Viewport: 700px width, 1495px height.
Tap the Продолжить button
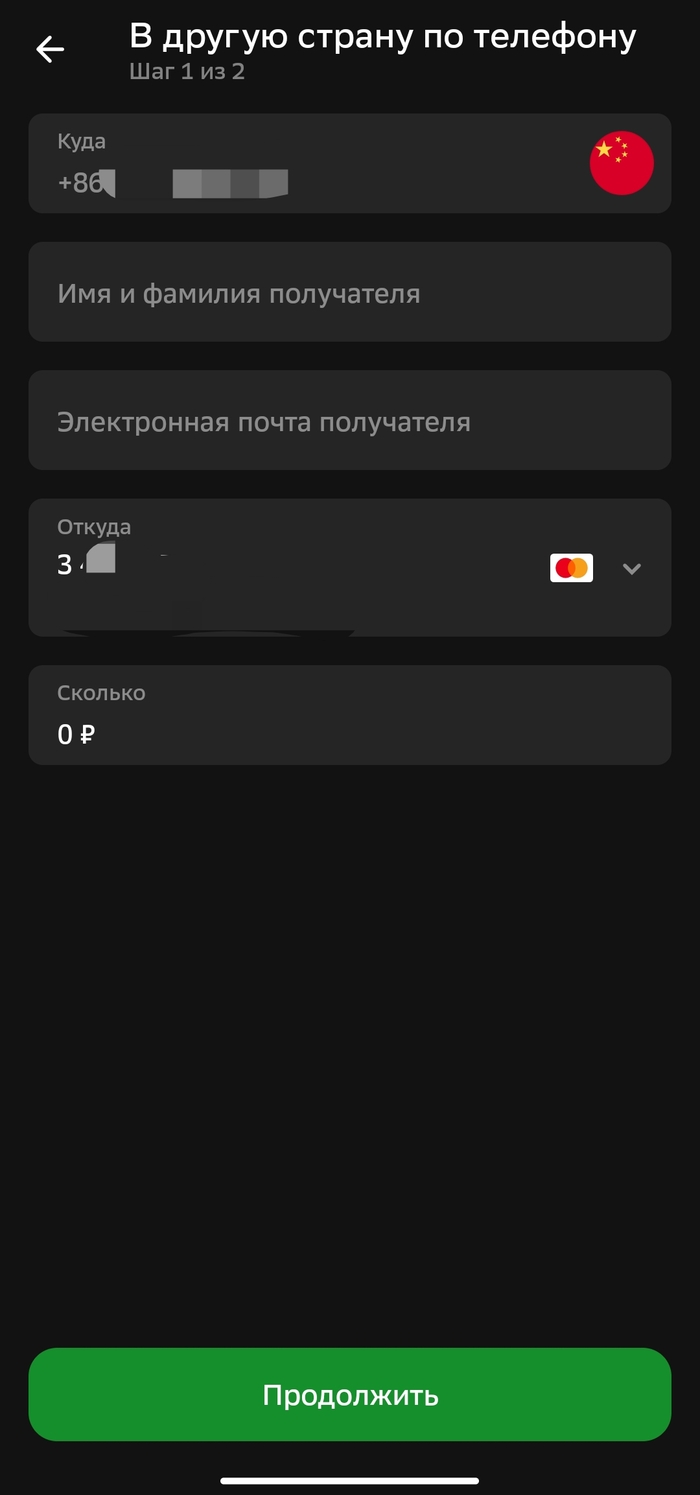click(x=349, y=1395)
